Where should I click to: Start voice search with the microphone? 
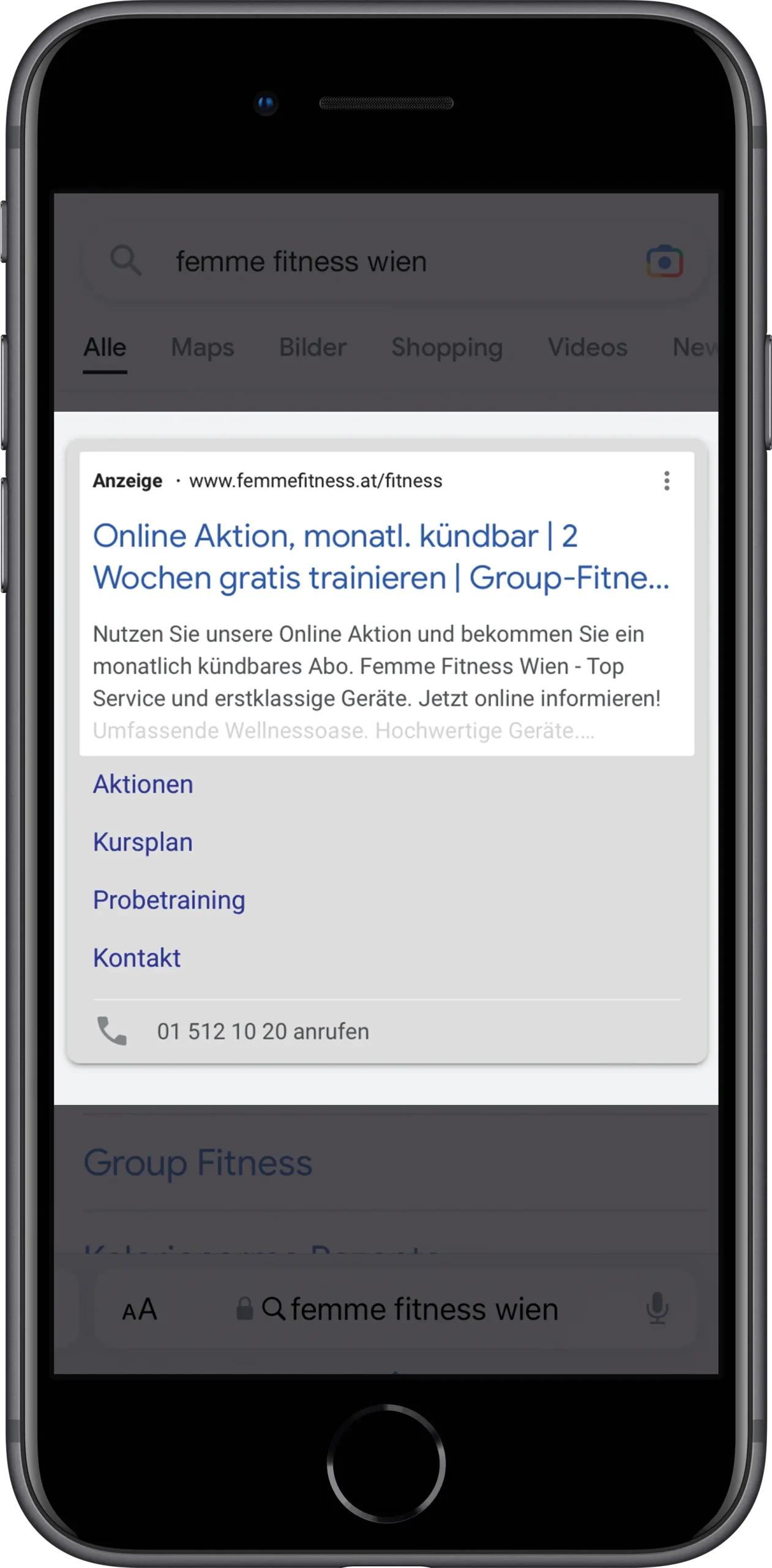tap(657, 1308)
